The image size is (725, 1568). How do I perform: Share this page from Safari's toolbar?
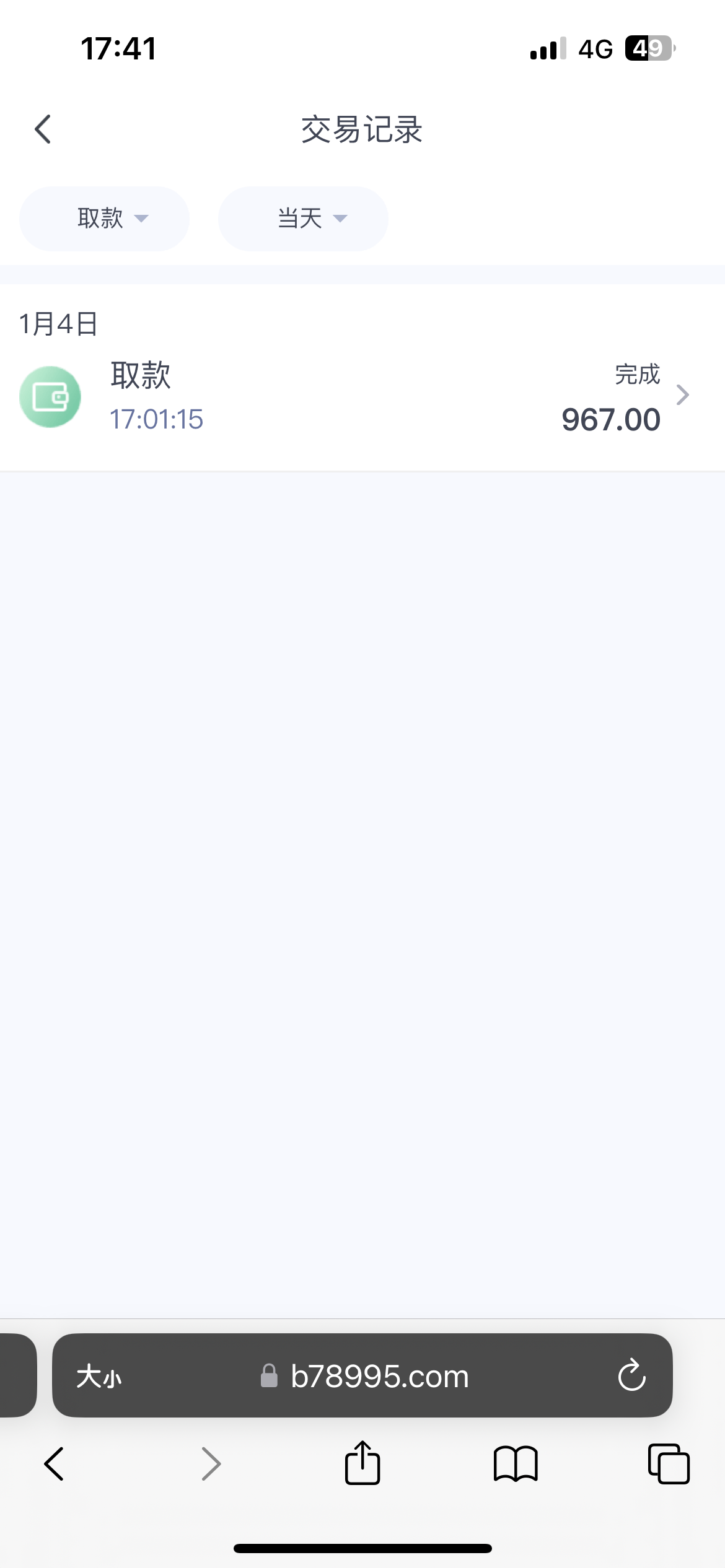pyautogui.click(x=362, y=1463)
